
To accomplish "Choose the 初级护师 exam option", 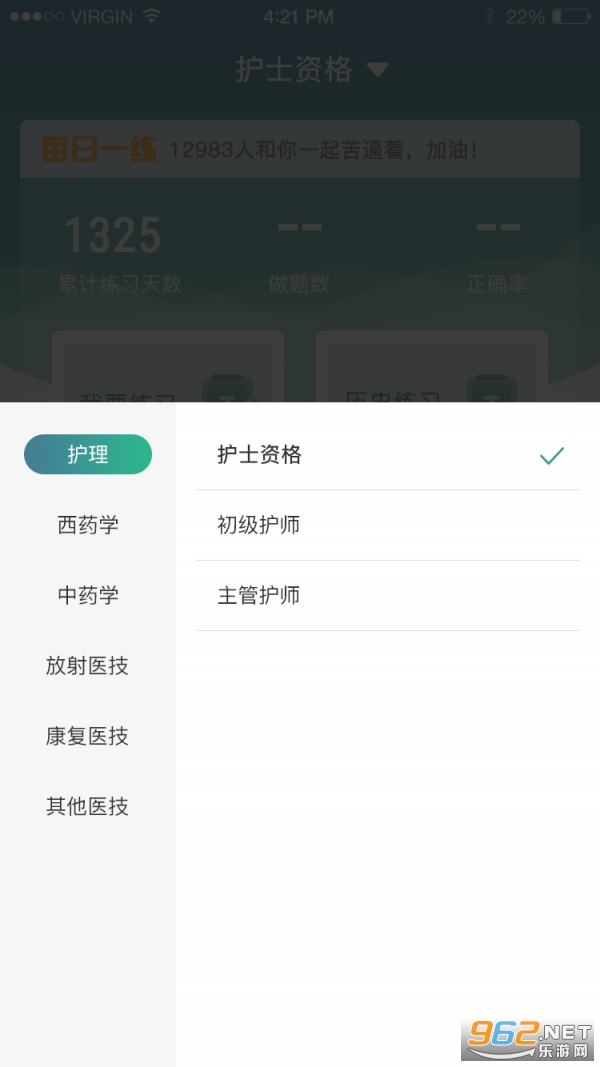I will click(x=387, y=525).
